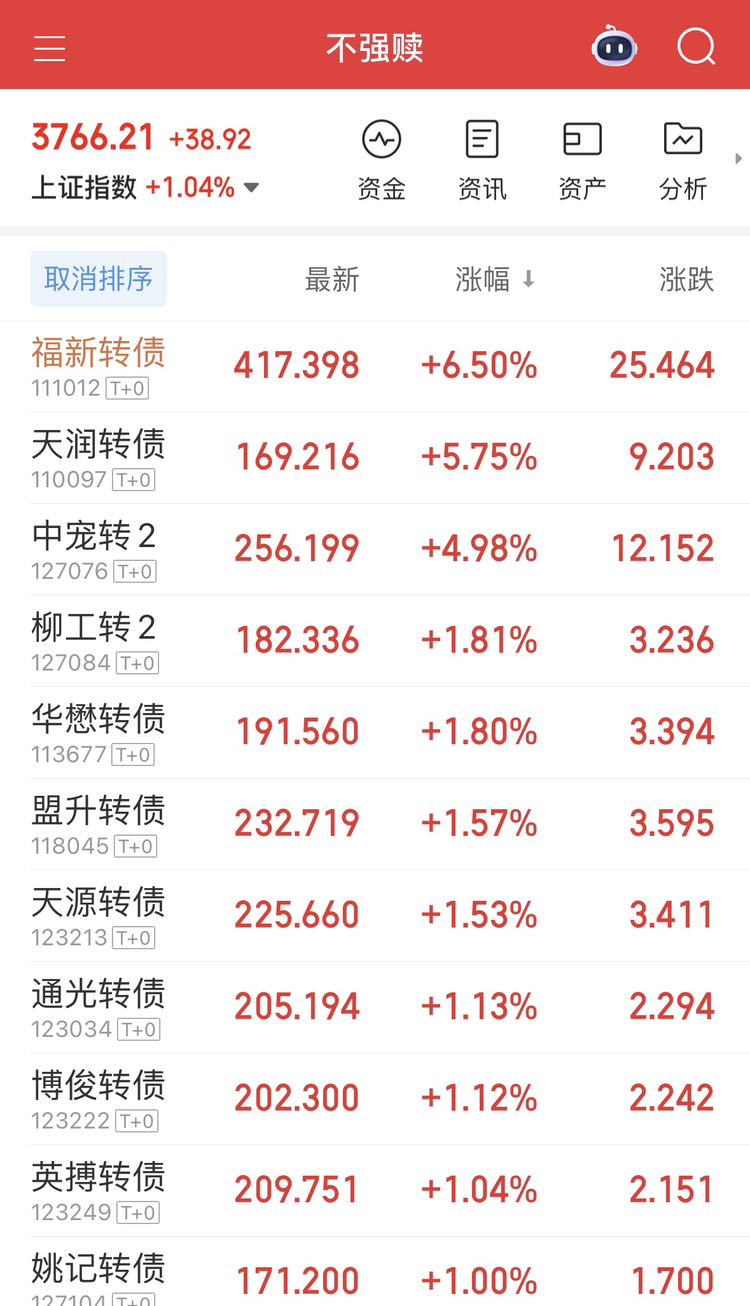Open the 资讯 shortcut

pos(482,161)
